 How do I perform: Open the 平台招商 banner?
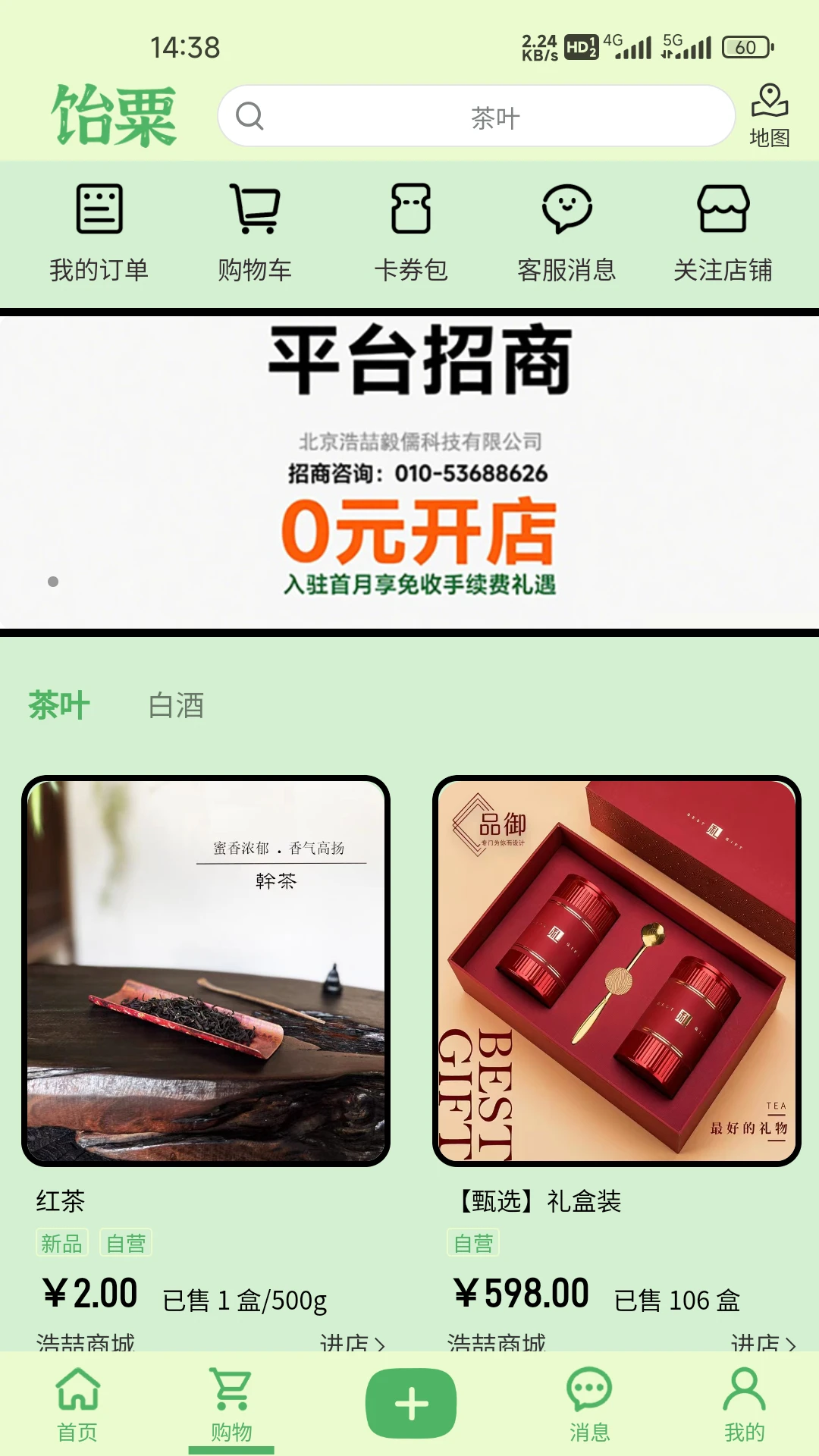pos(409,472)
